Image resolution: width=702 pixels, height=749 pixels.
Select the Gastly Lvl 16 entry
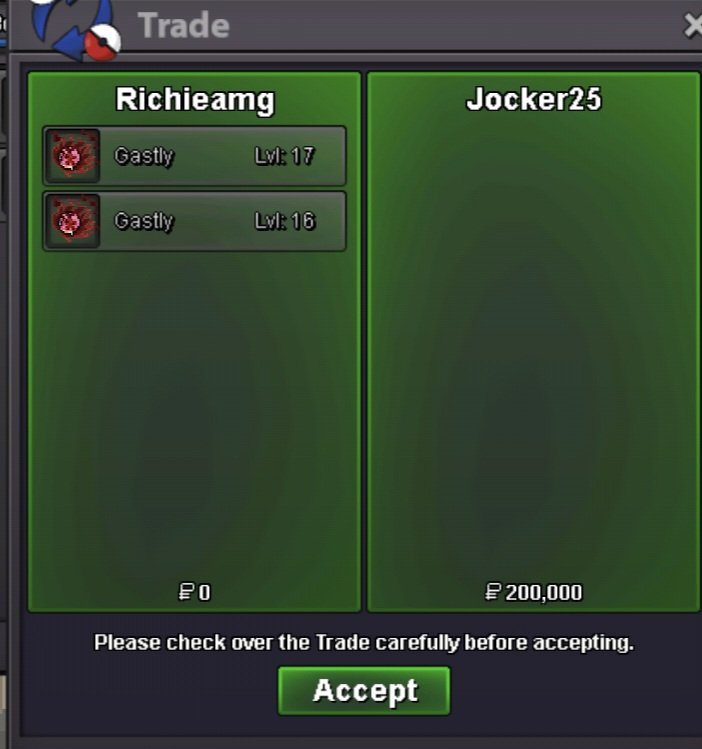(x=194, y=221)
